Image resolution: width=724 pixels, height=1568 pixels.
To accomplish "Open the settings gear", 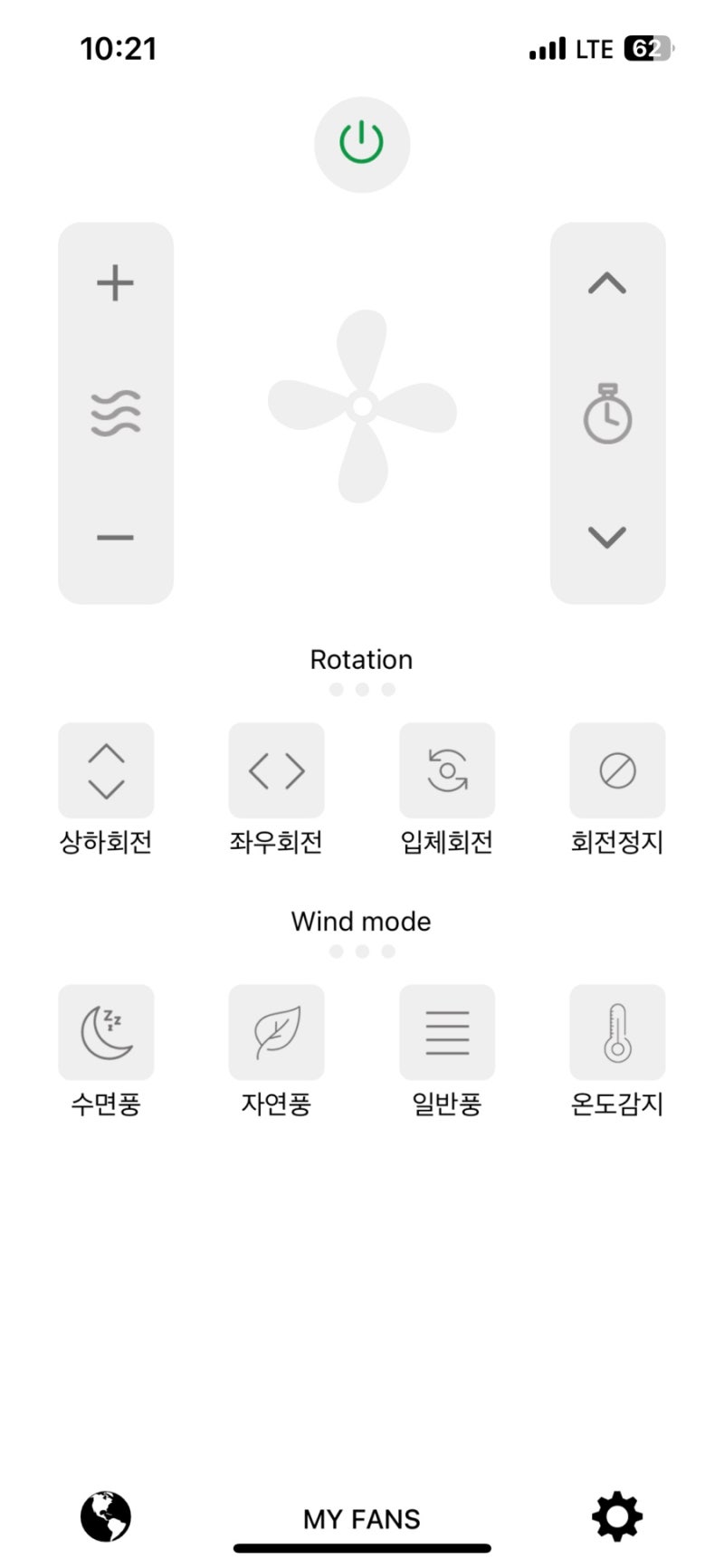I will pyautogui.click(x=617, y=1516).
